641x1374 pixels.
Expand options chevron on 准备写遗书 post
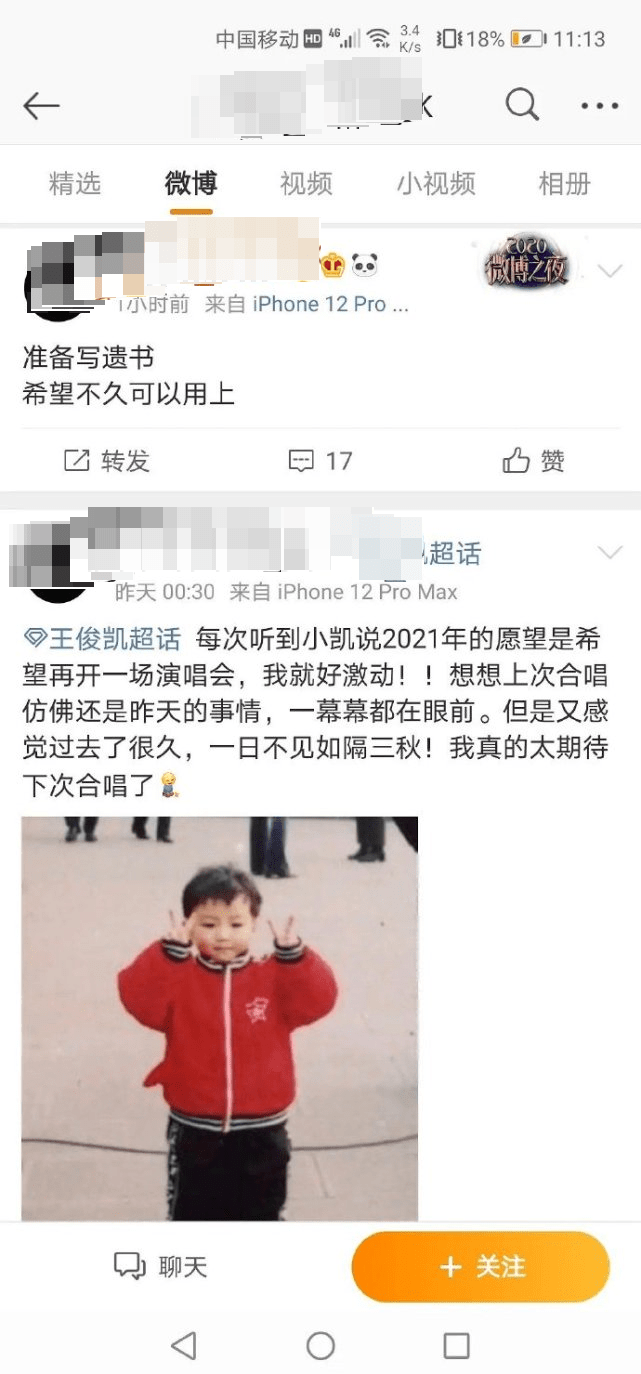pos(609,271)
